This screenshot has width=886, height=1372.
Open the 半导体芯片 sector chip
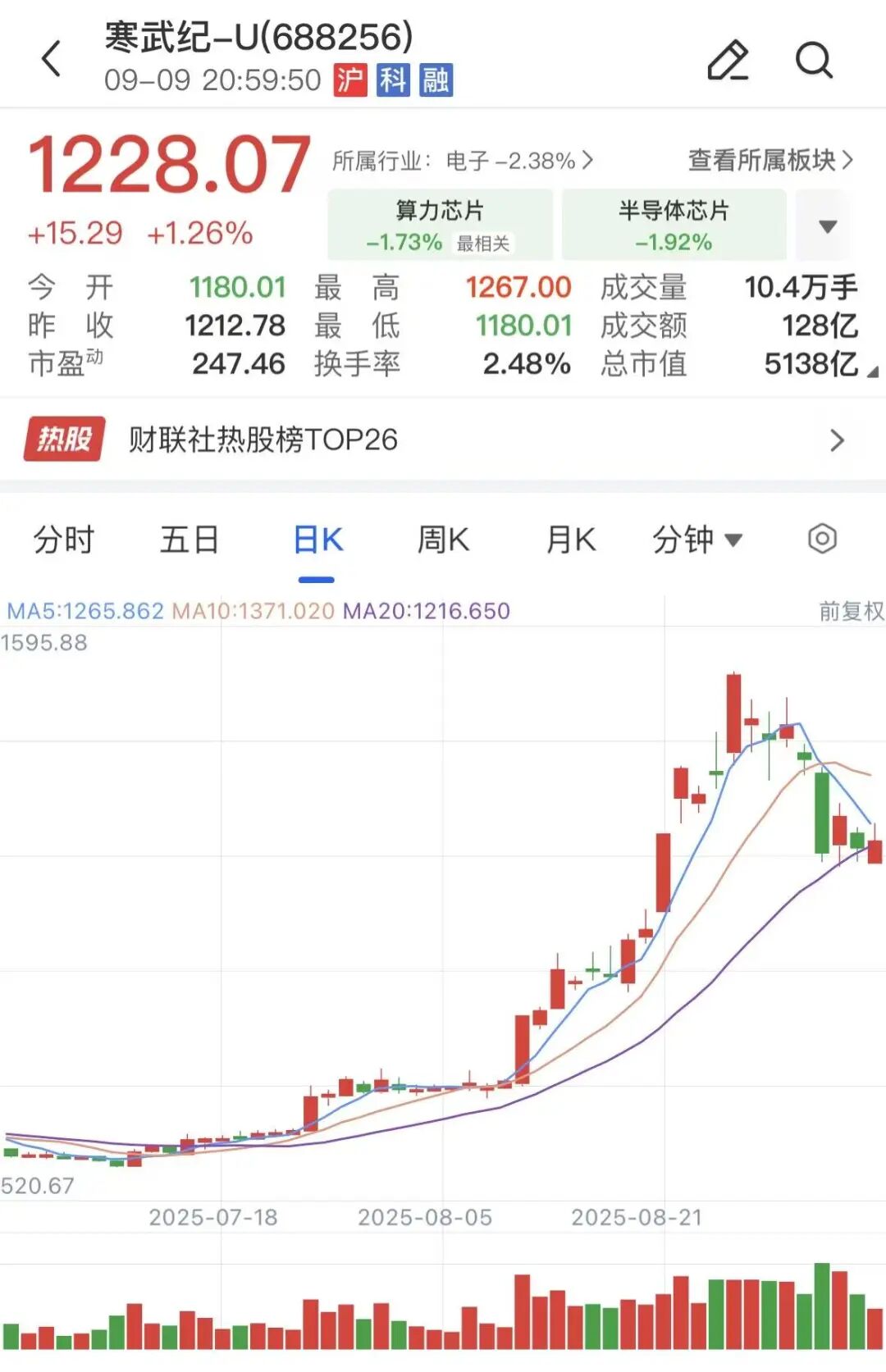coord(674,224)
